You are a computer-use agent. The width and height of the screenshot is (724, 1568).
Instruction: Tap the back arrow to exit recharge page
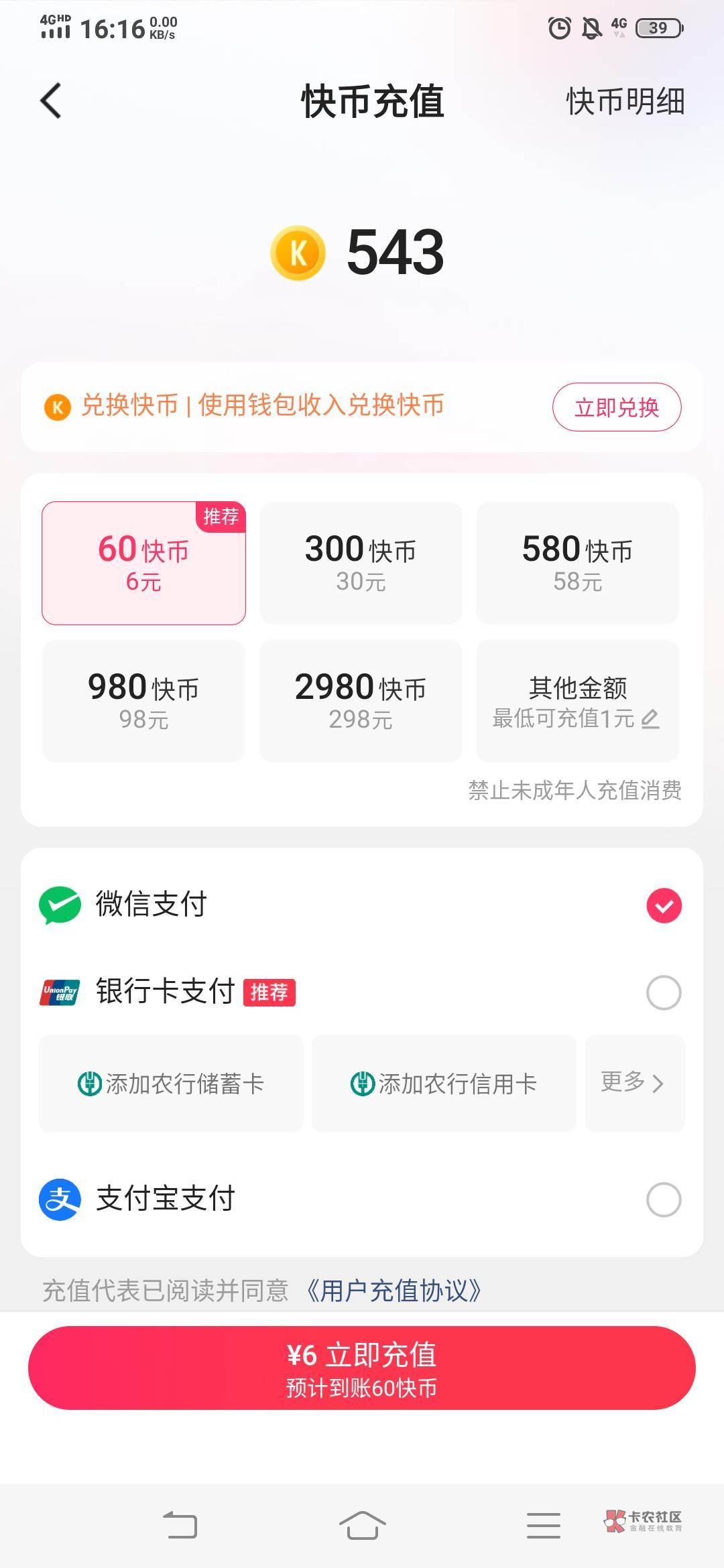click(x=51, y=102)
